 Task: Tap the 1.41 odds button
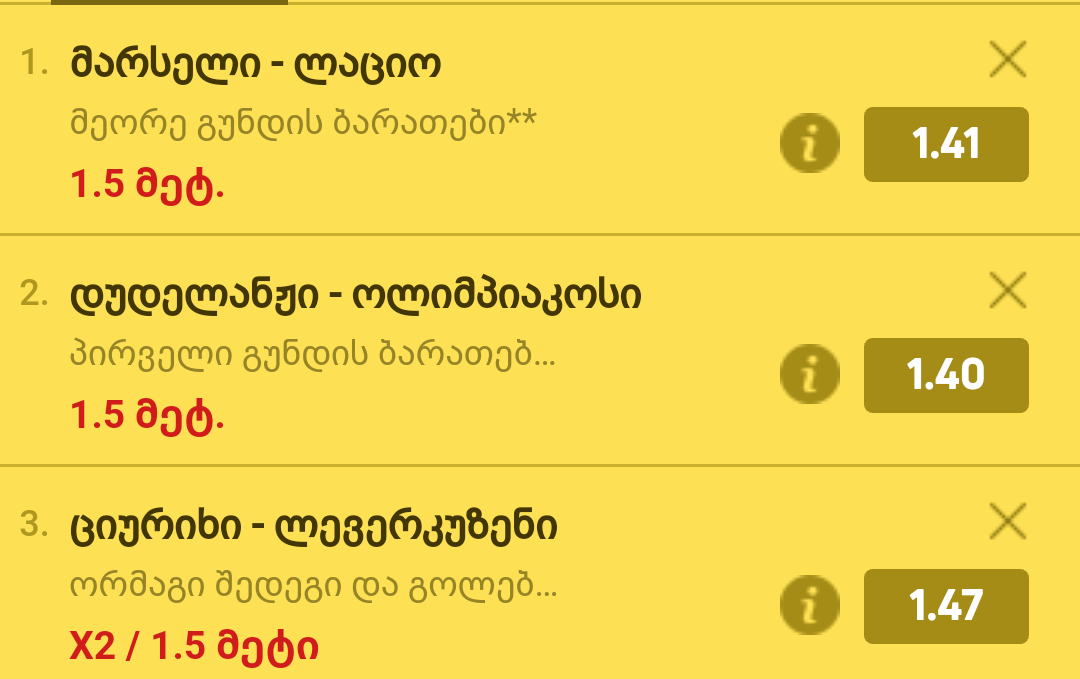946,144
